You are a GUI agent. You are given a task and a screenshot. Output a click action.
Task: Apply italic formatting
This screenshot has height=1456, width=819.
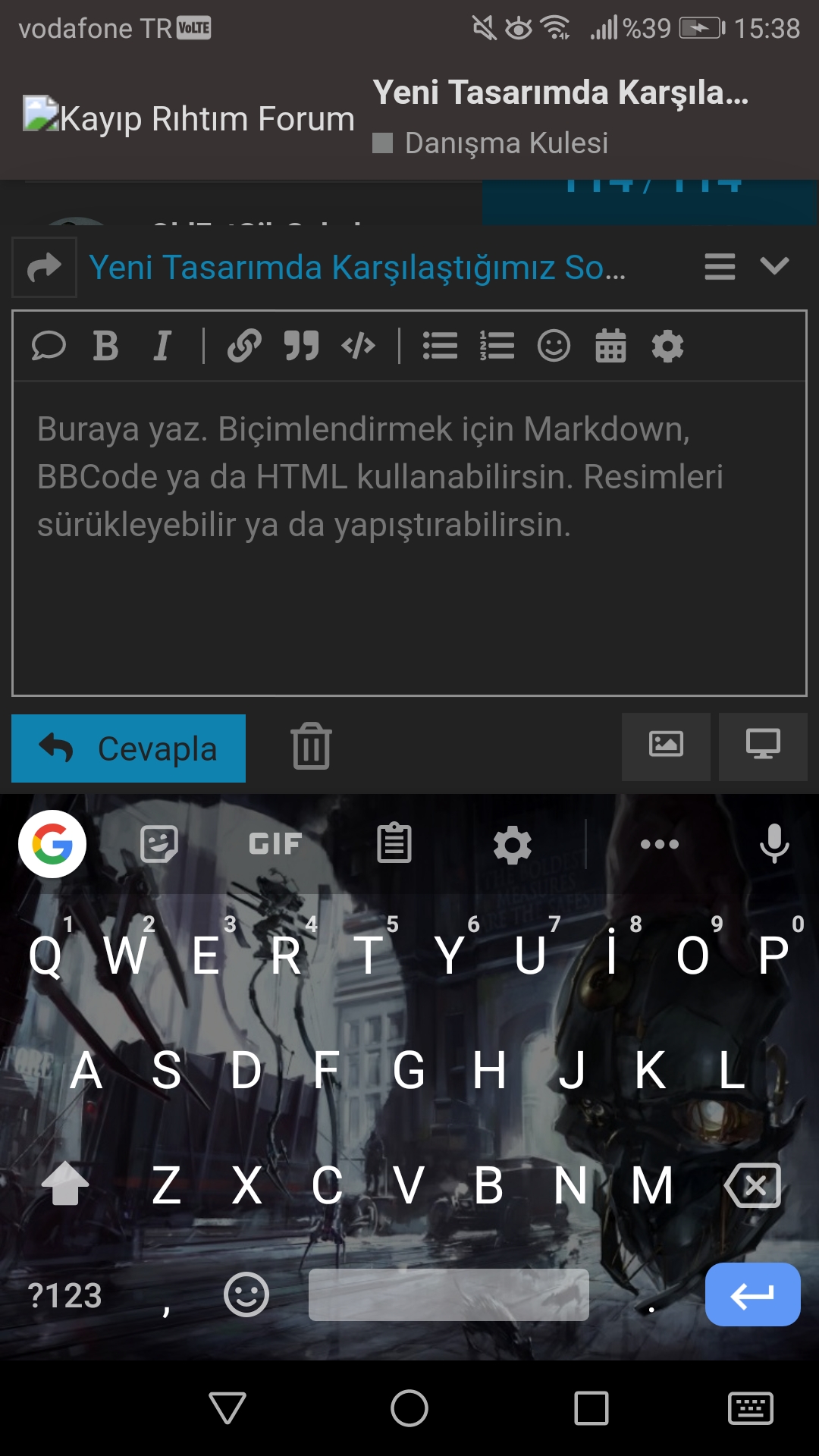pos(162,347)
